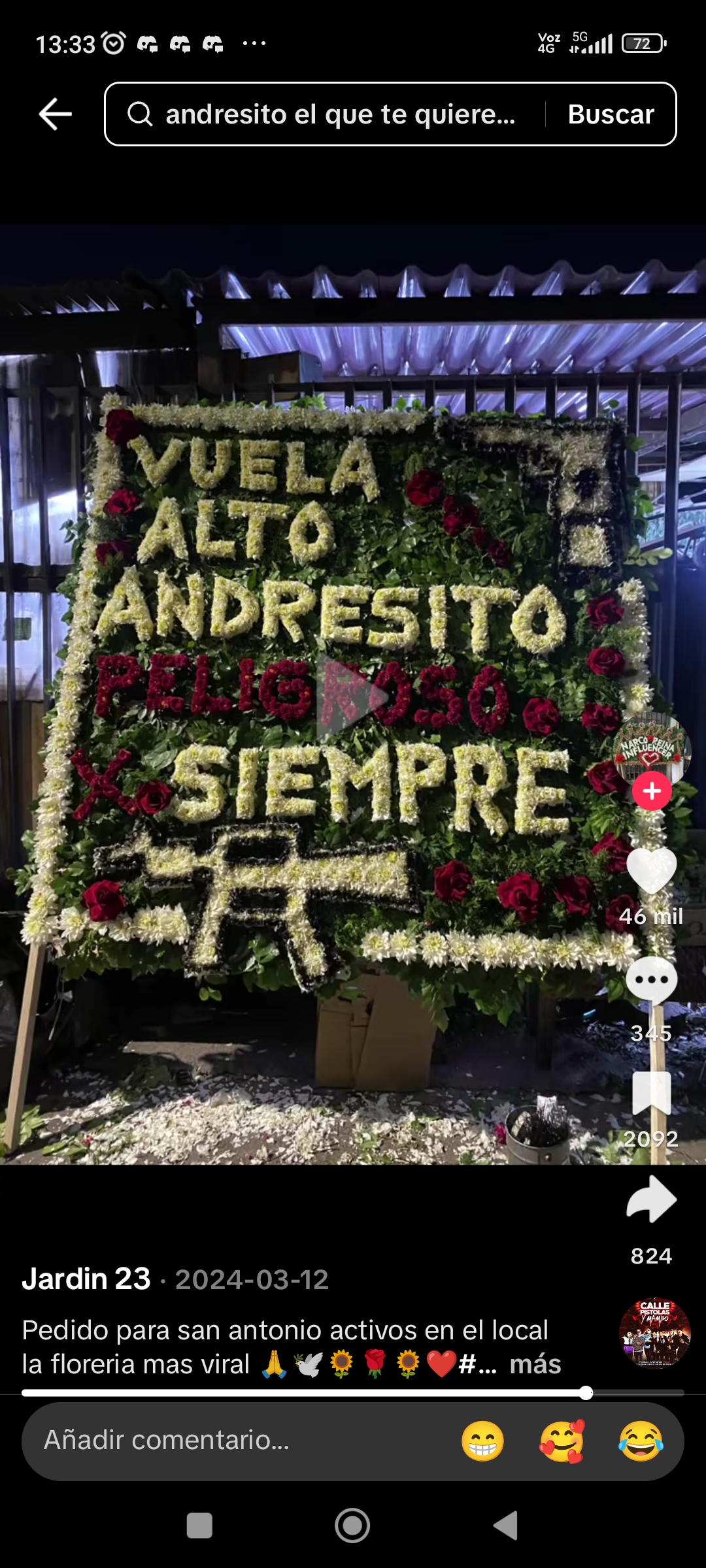Go back using the top-left arrow
The height and width of the screenshot is (1568, 706).
point(55,114)
